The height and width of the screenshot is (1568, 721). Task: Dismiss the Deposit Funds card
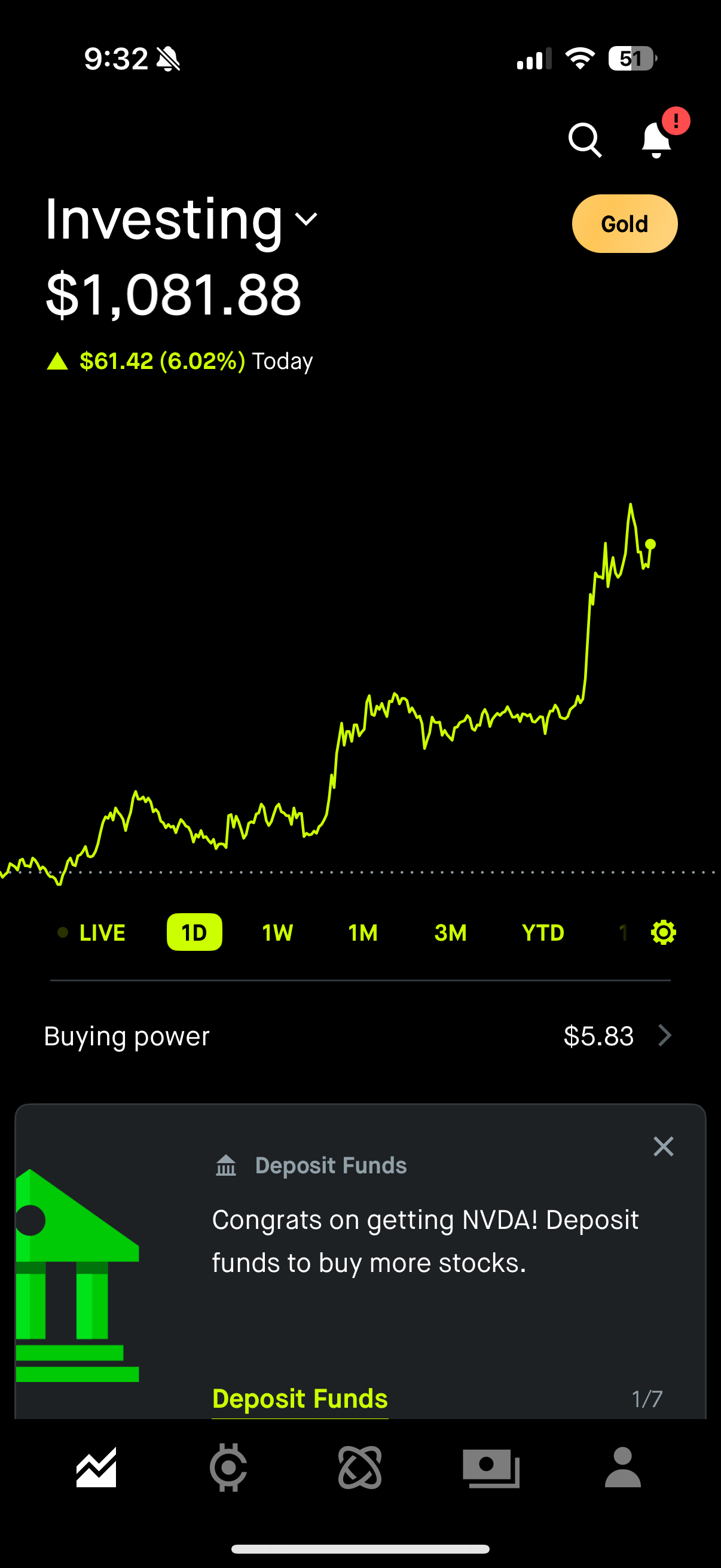[x=663, y=1147]
